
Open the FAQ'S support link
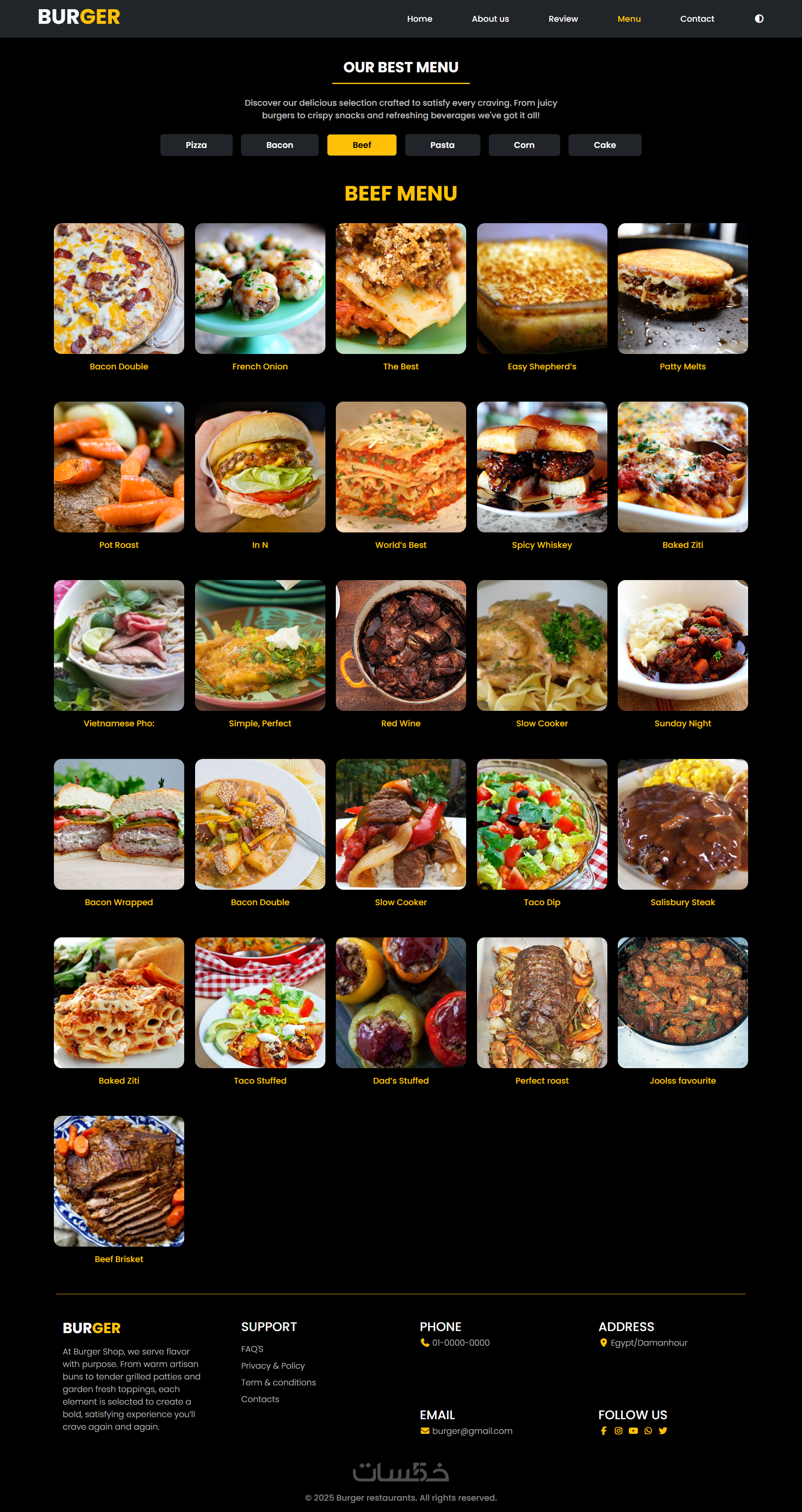[252, 1349]
